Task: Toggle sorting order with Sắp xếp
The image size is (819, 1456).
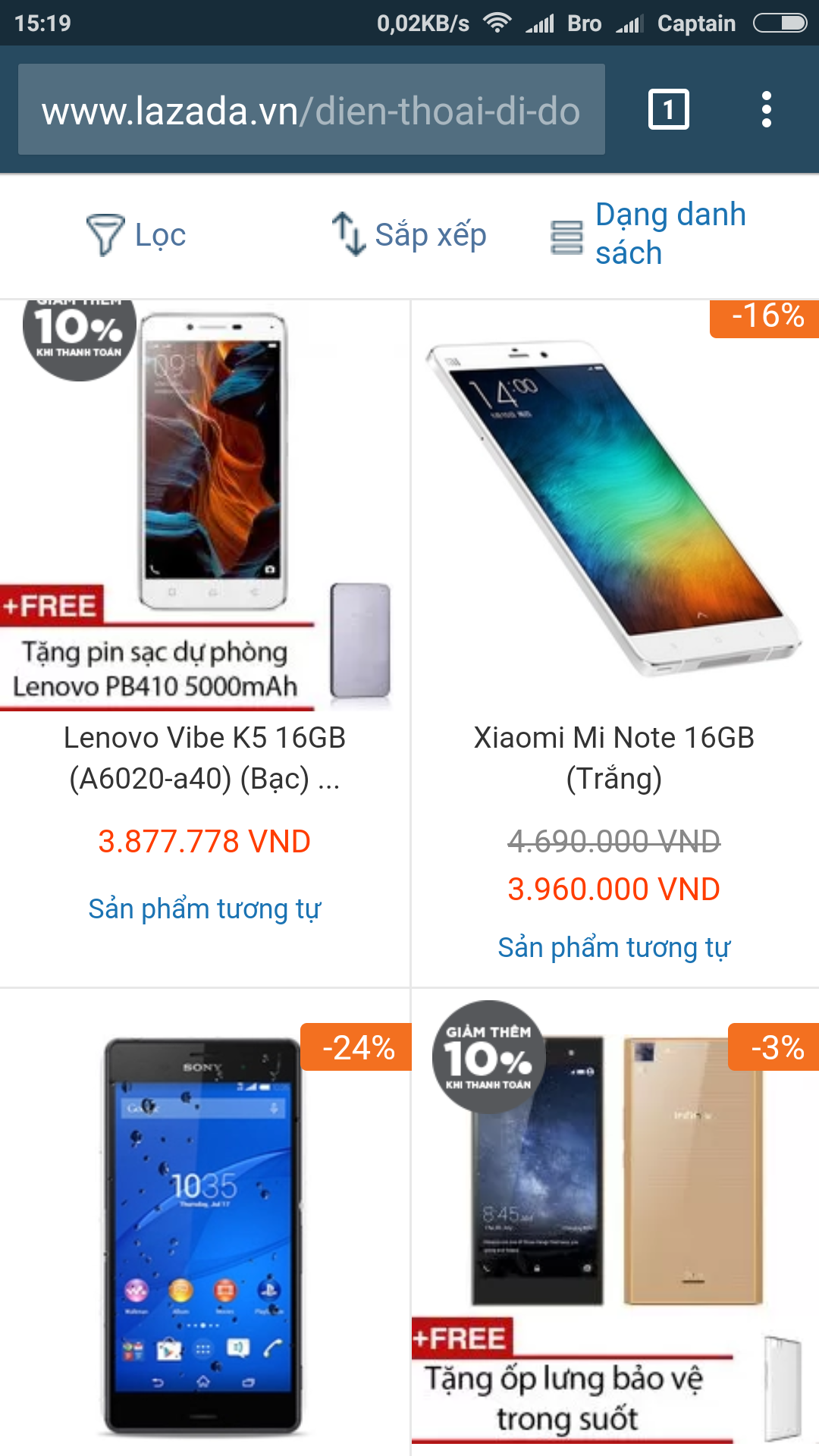Action: (x=432, y=234)
